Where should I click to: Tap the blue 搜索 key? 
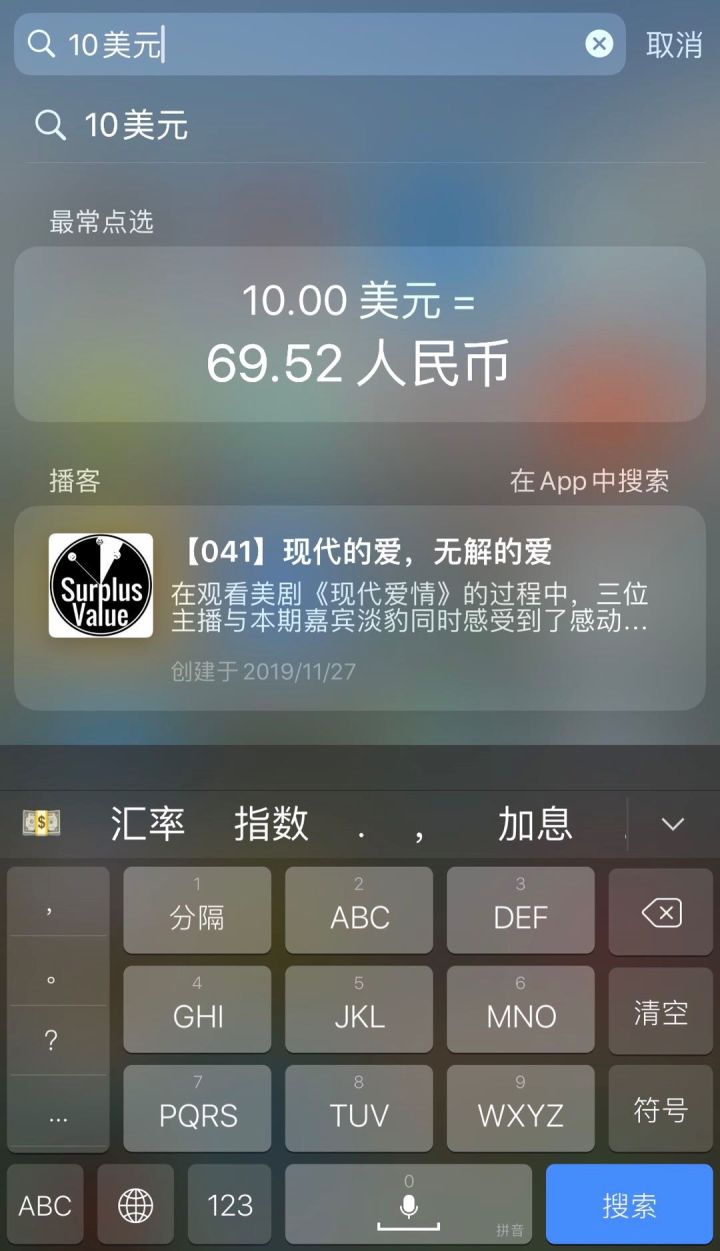(629, 1205)
